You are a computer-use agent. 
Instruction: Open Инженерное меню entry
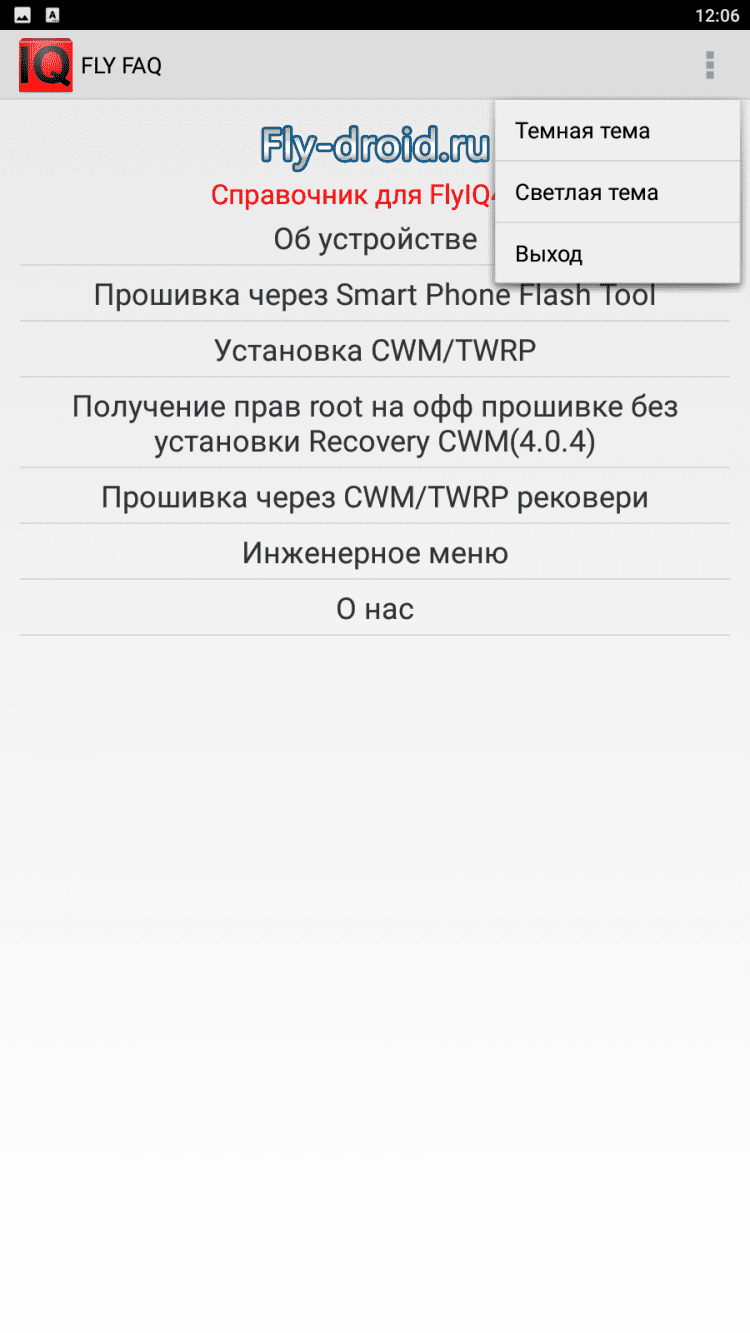[375, 553]
